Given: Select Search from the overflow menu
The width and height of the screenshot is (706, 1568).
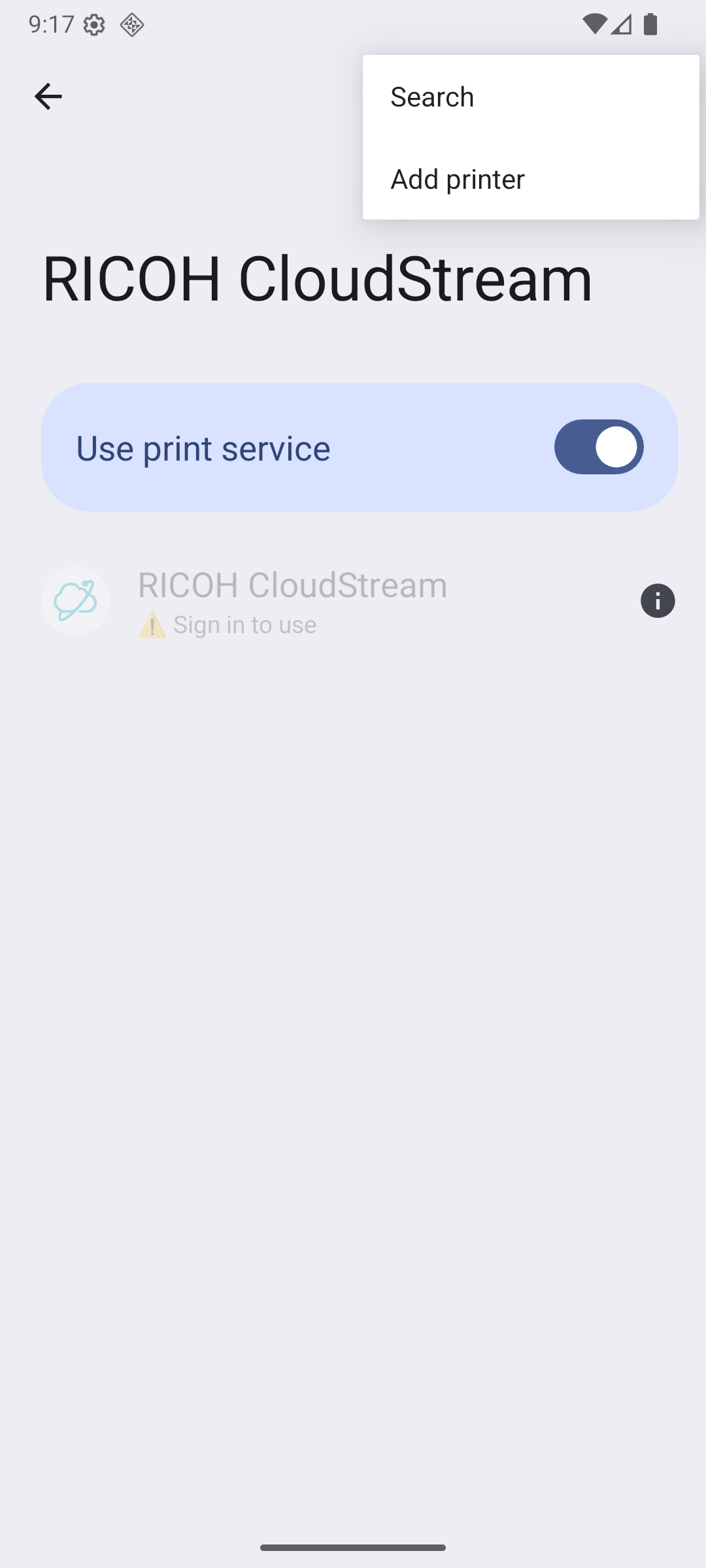Looking at the screenshot, I should (x=431, y=96).
